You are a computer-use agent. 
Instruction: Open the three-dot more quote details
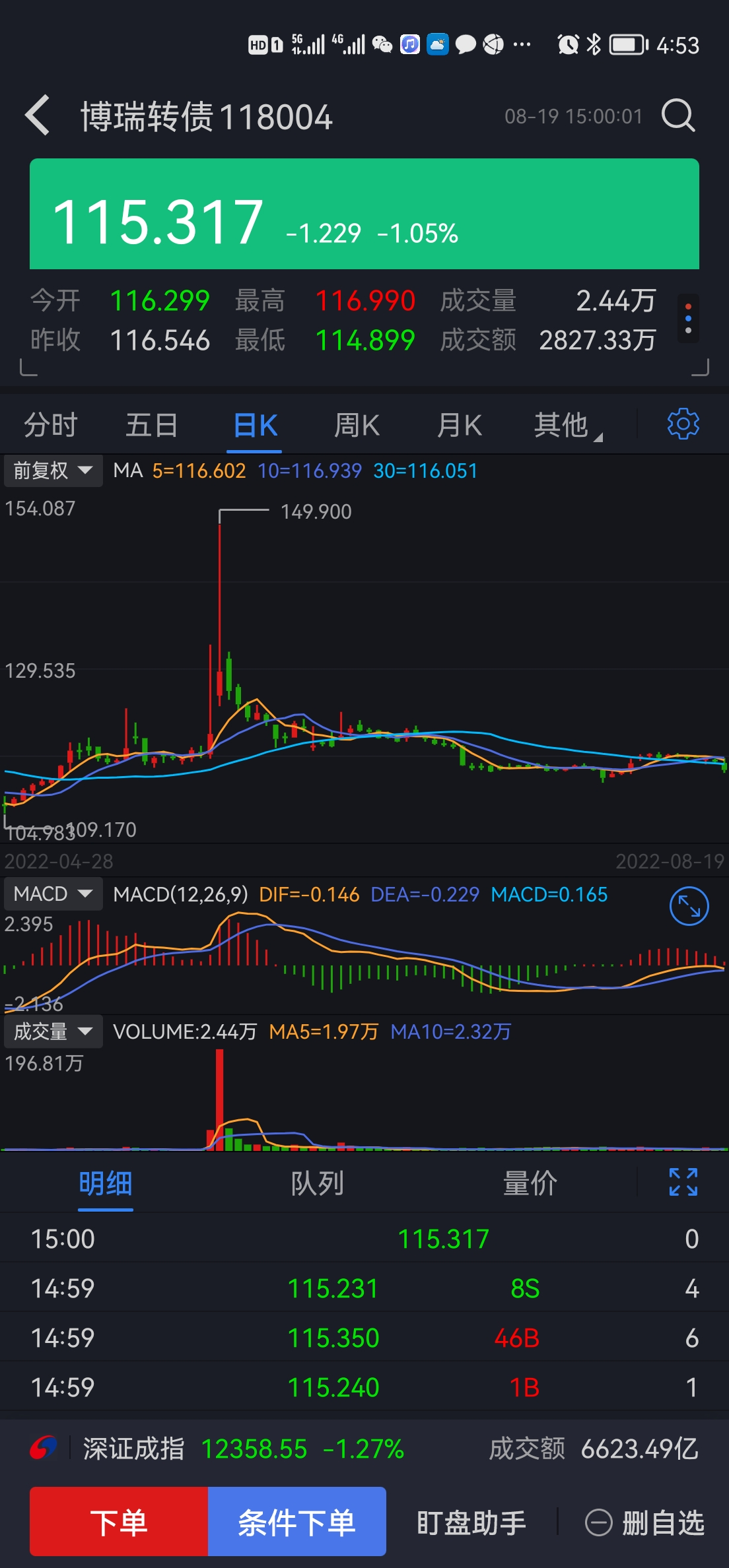tap(688, 319)
